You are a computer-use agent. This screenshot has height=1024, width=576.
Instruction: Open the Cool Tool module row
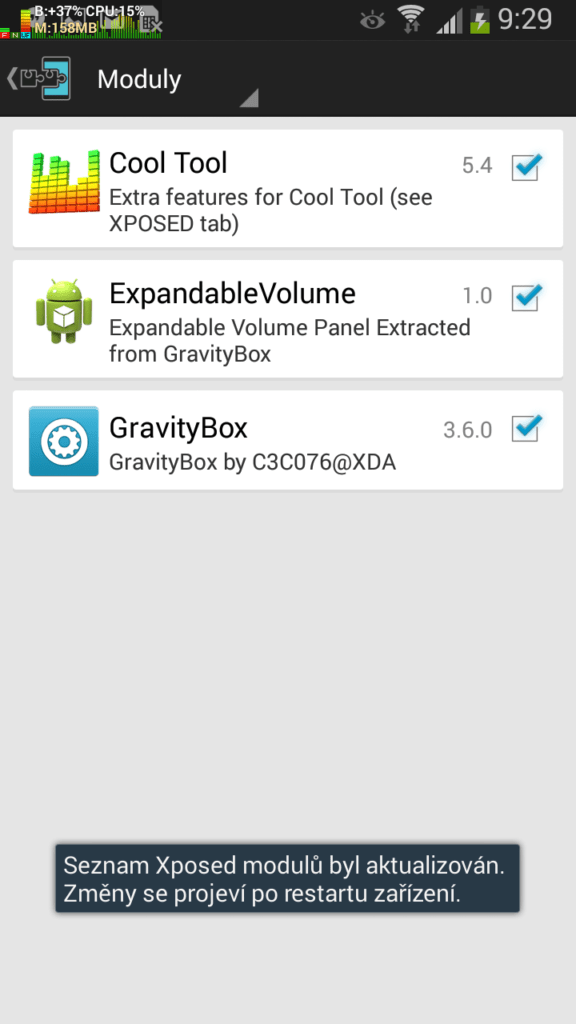point(287,189)
